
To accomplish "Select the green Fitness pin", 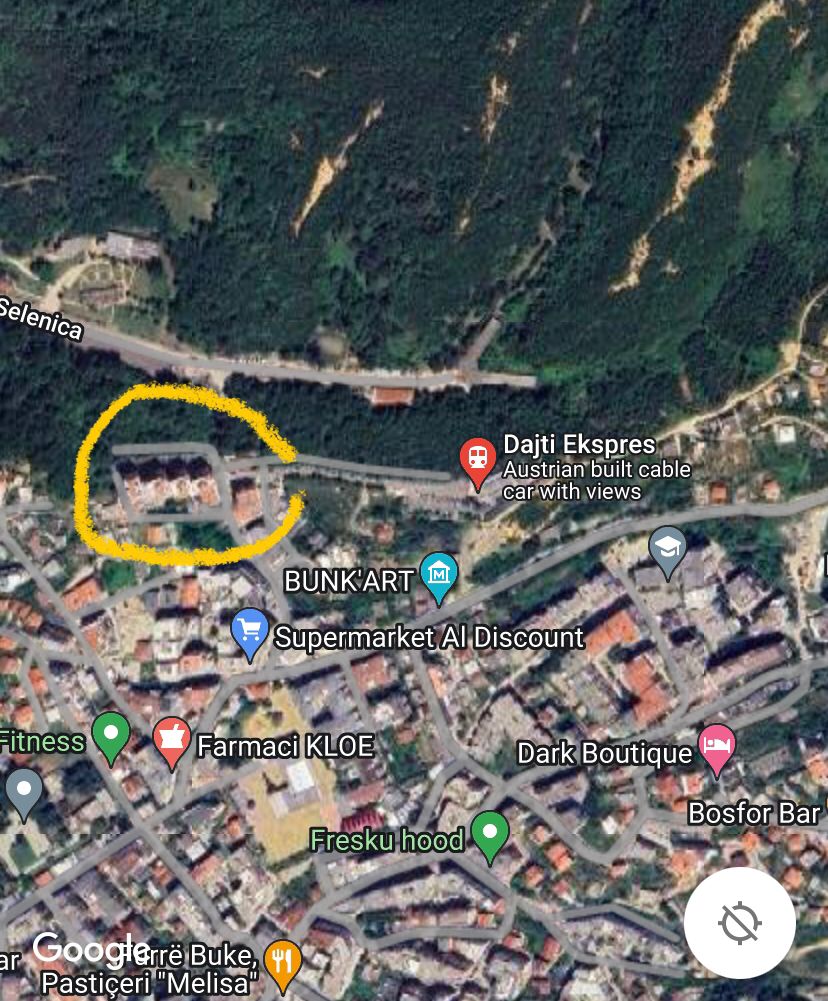I will 111,736.
